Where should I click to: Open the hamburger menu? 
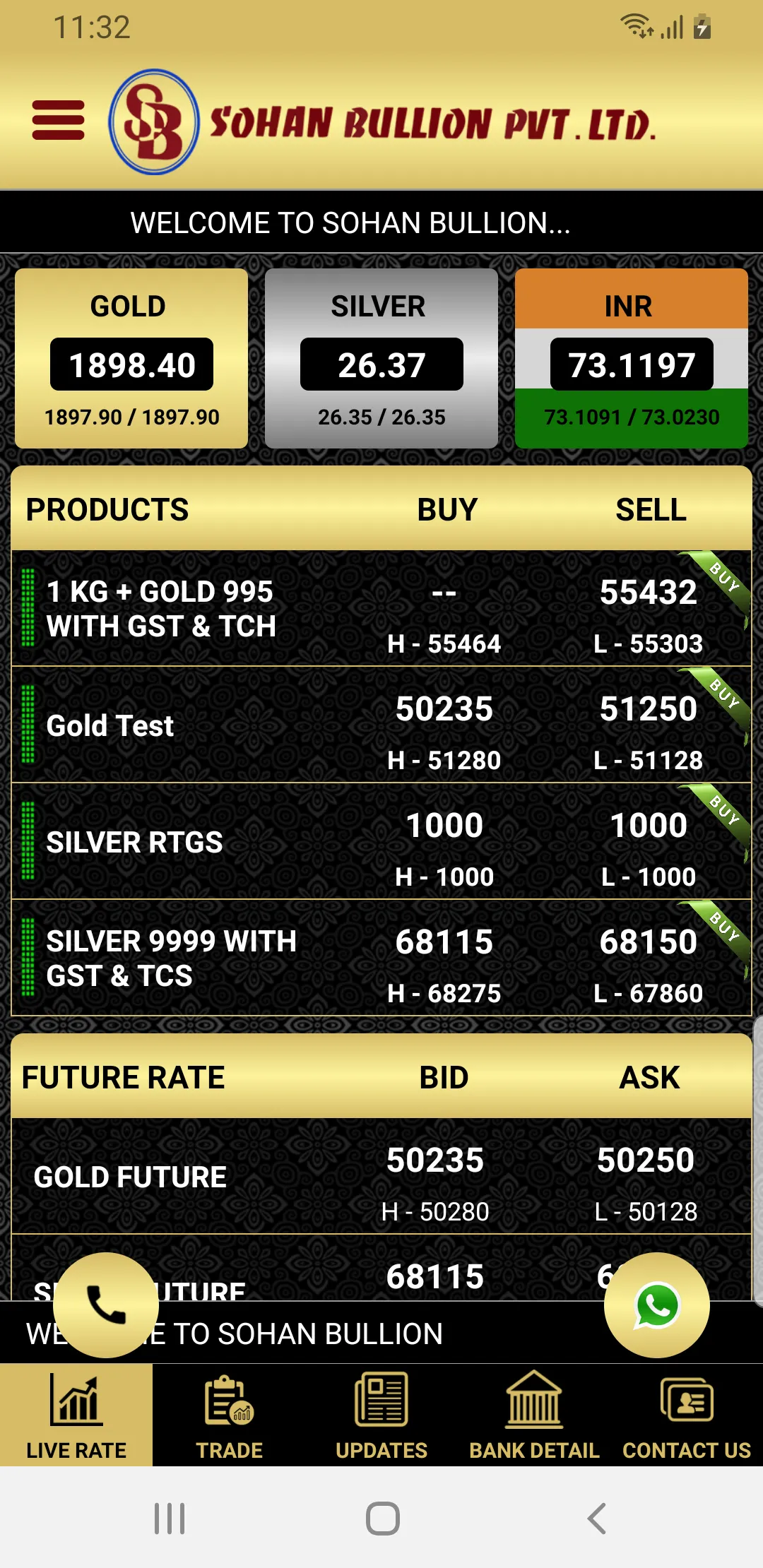pos(58,120)
